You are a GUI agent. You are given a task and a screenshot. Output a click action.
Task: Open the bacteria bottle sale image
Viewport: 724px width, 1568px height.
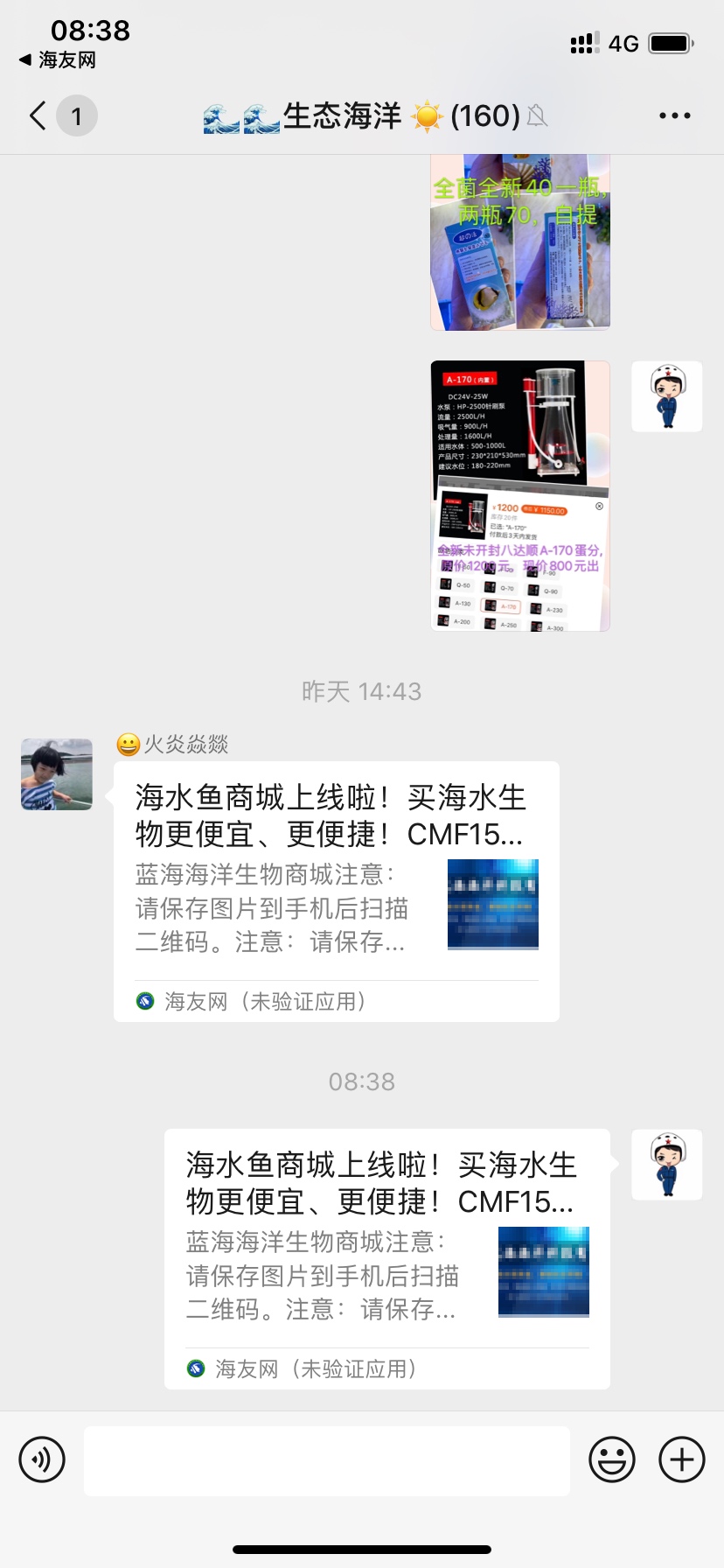click(x=520, y=242)
